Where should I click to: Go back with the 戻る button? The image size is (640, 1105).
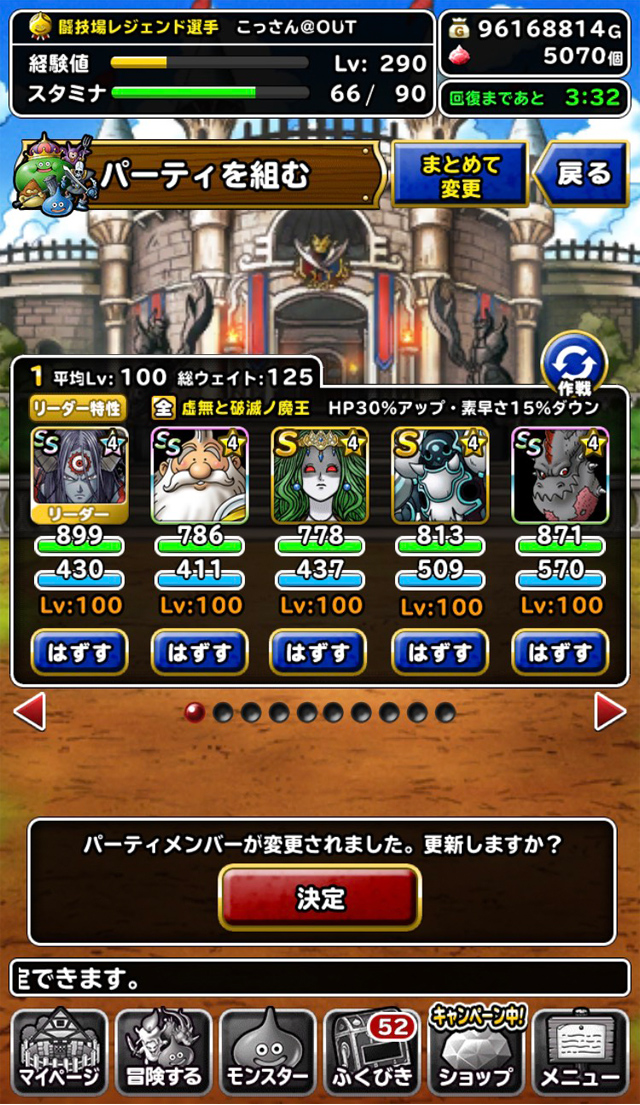[581, 174]
